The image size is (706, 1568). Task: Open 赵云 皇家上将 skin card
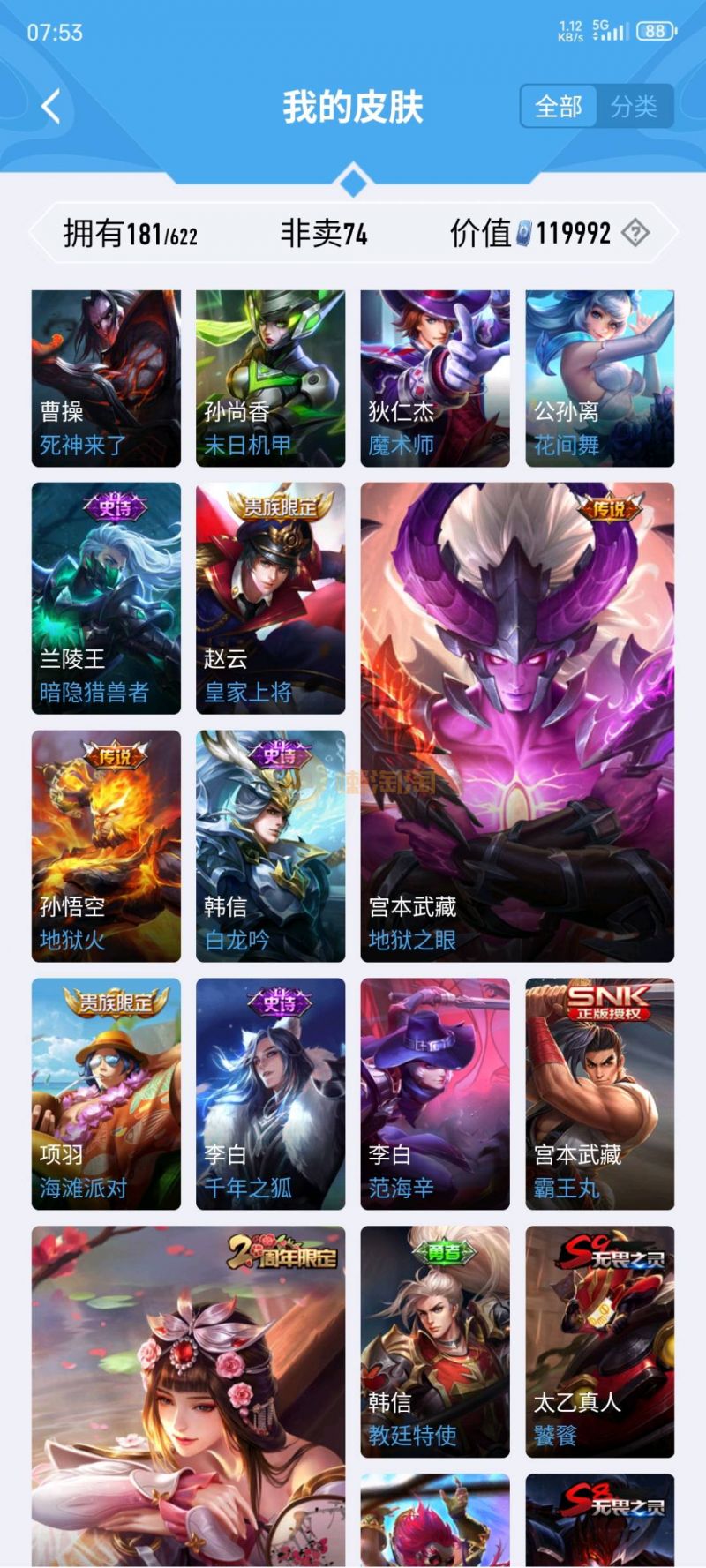coord(270,597)
